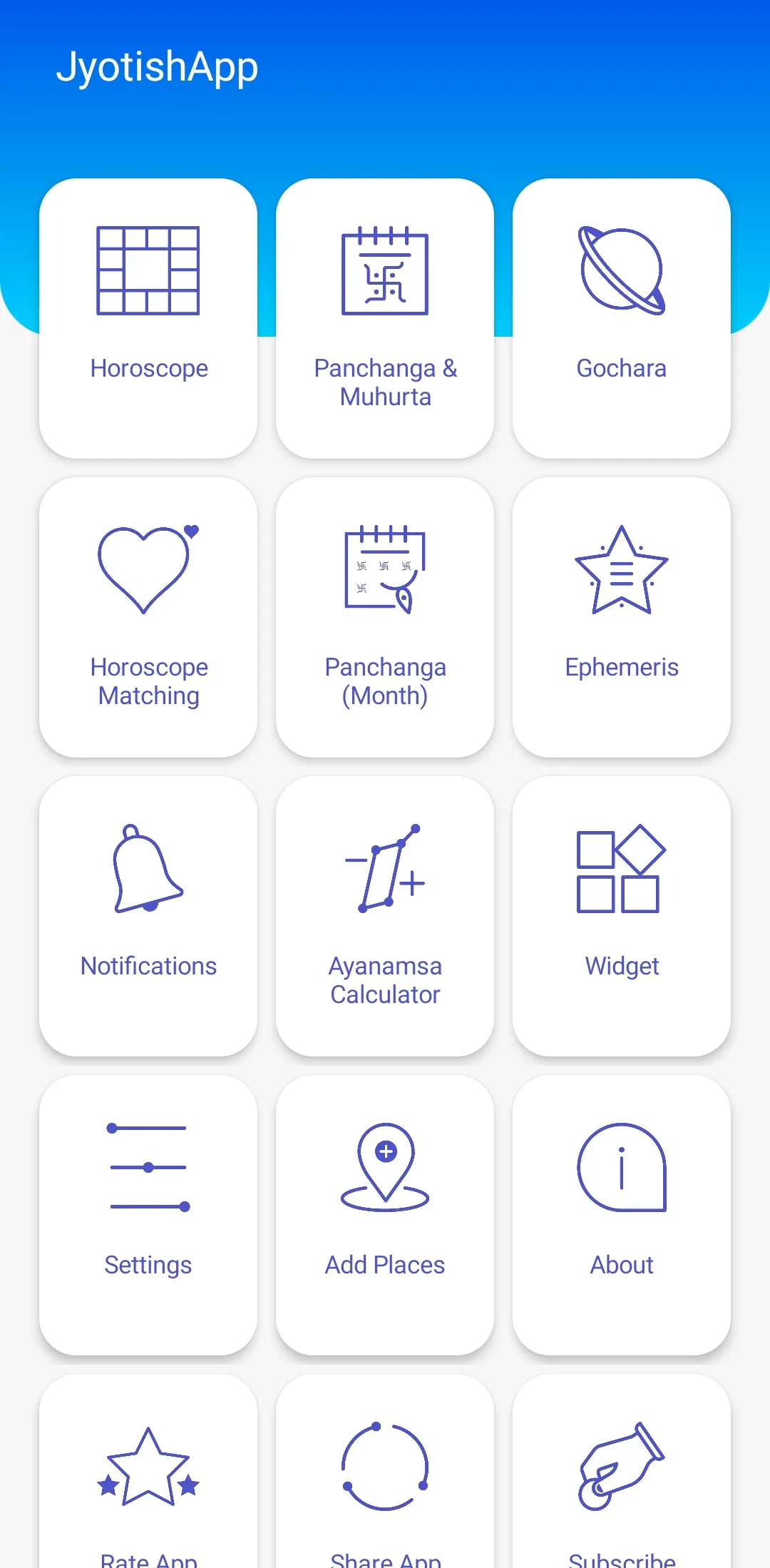Open the Horoscope card

pos(148,317)
